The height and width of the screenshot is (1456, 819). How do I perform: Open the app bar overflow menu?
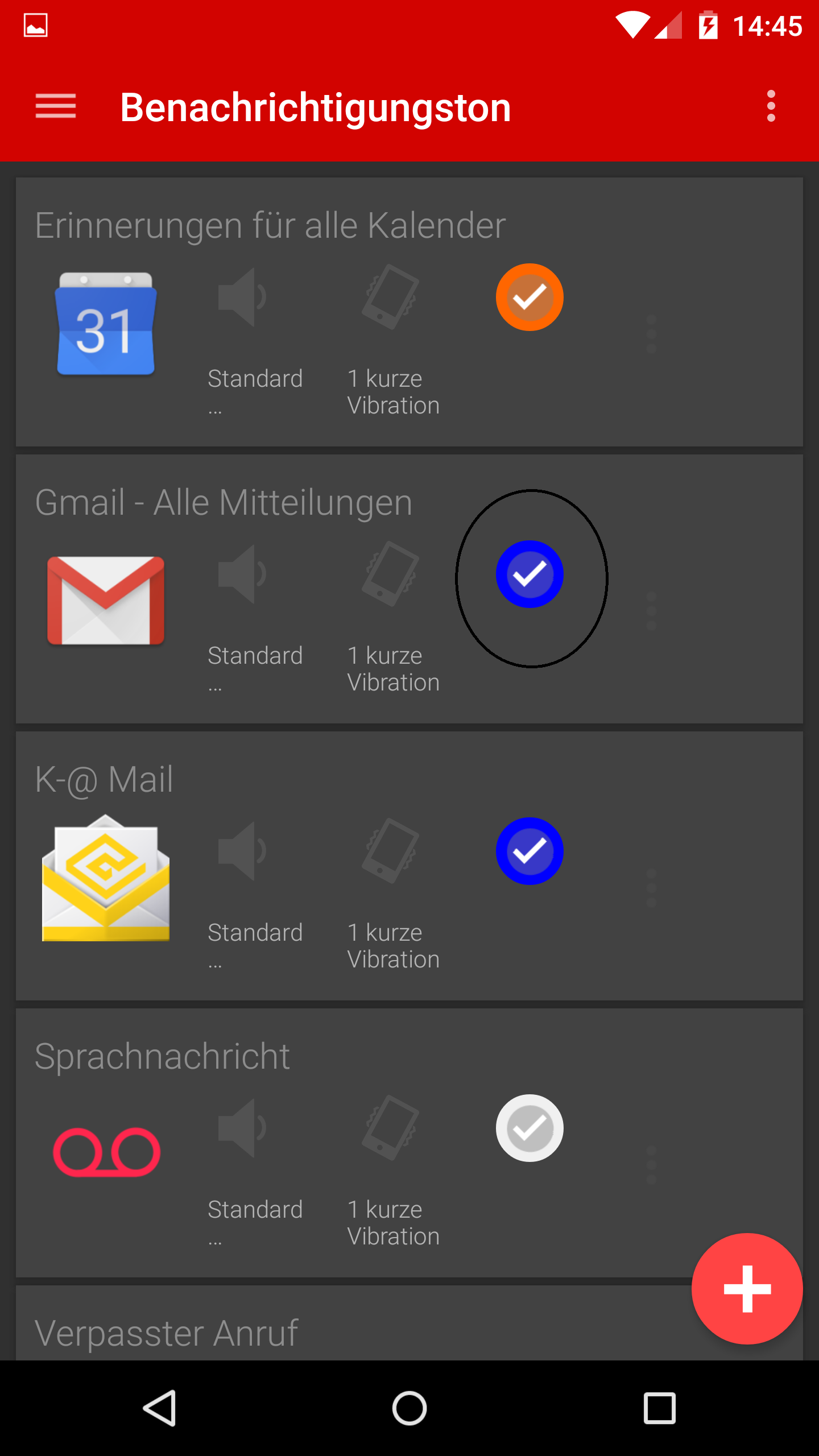click(x=771, y=106)
